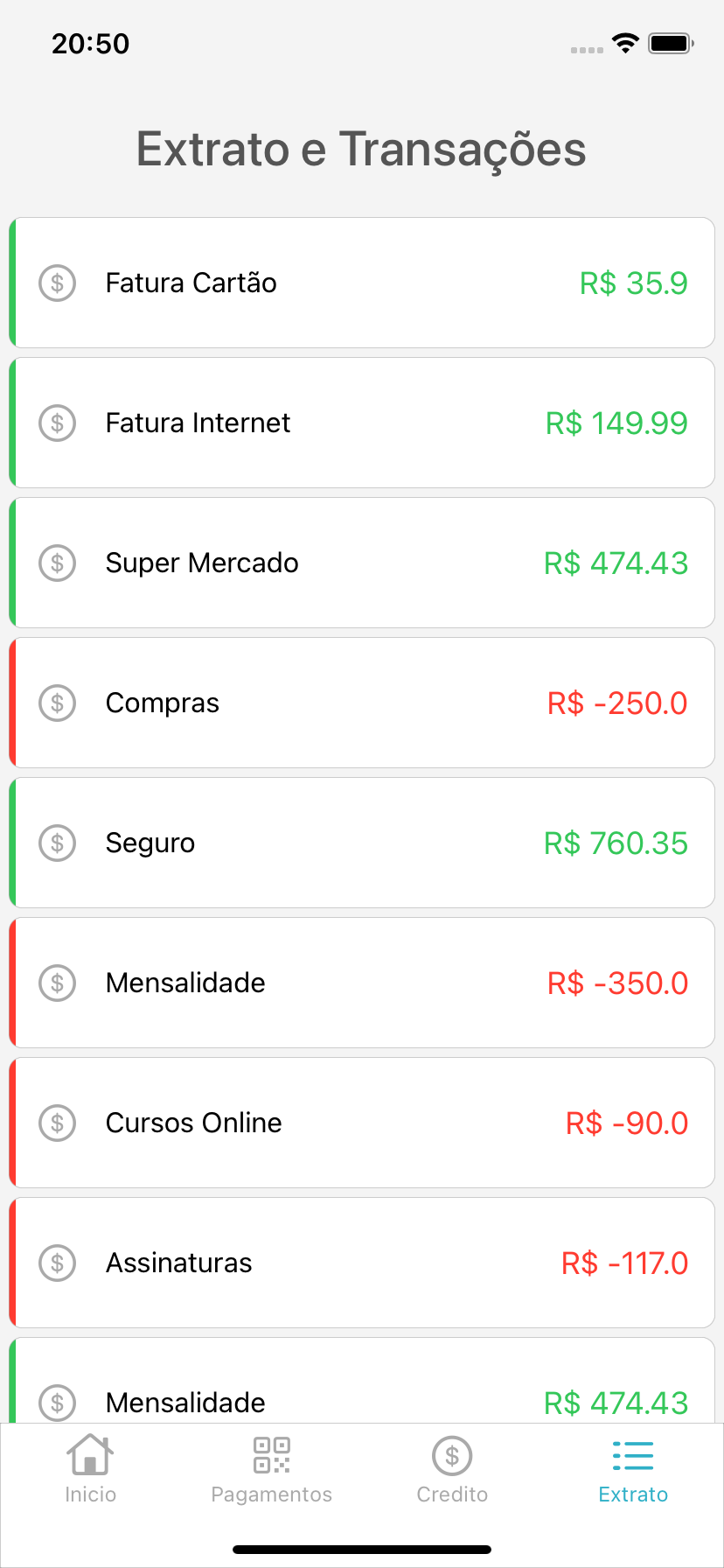
Task: Go to the Credito tab
Action: click(452, 1470)
